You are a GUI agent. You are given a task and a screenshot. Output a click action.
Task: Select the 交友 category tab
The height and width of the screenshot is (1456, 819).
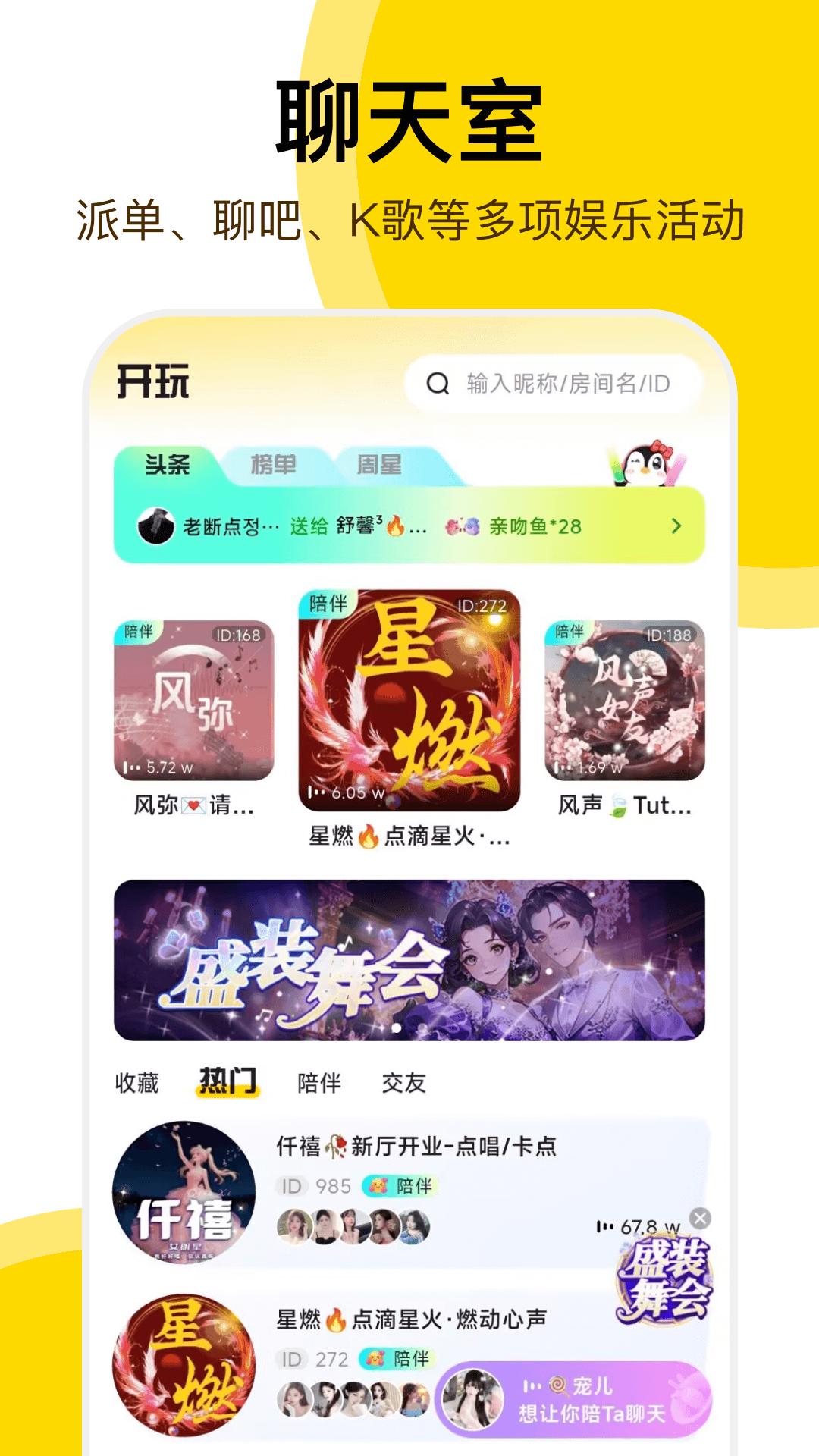tap(402, 1084)
